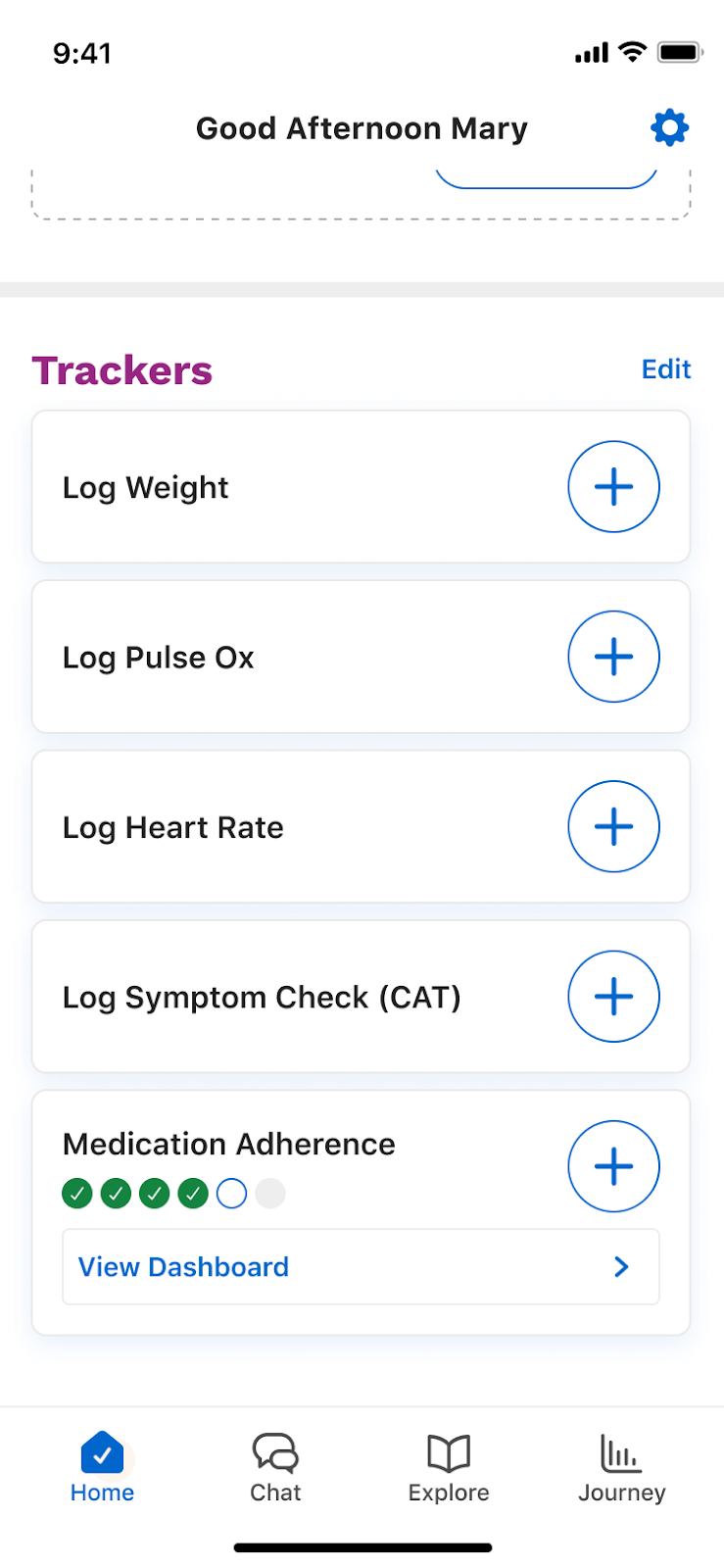The width and height of the screenshot is (724, 1568).
Task: Mark today's empty adherence circle
Action: tap(231, 1193)
